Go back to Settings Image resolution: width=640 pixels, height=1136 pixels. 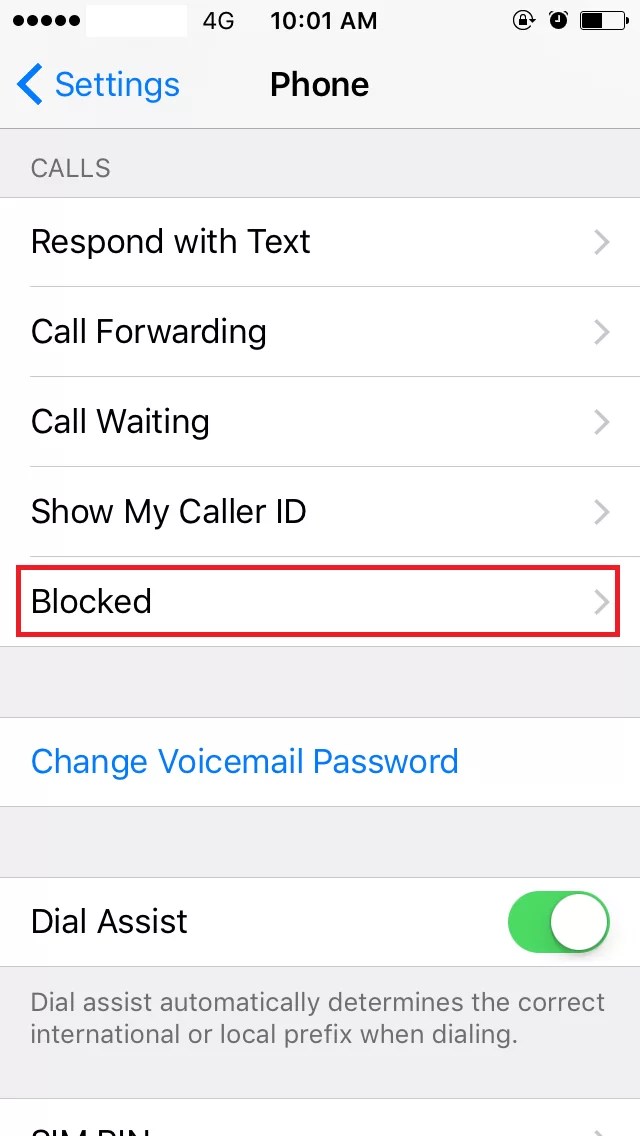[x=98, y=85]
